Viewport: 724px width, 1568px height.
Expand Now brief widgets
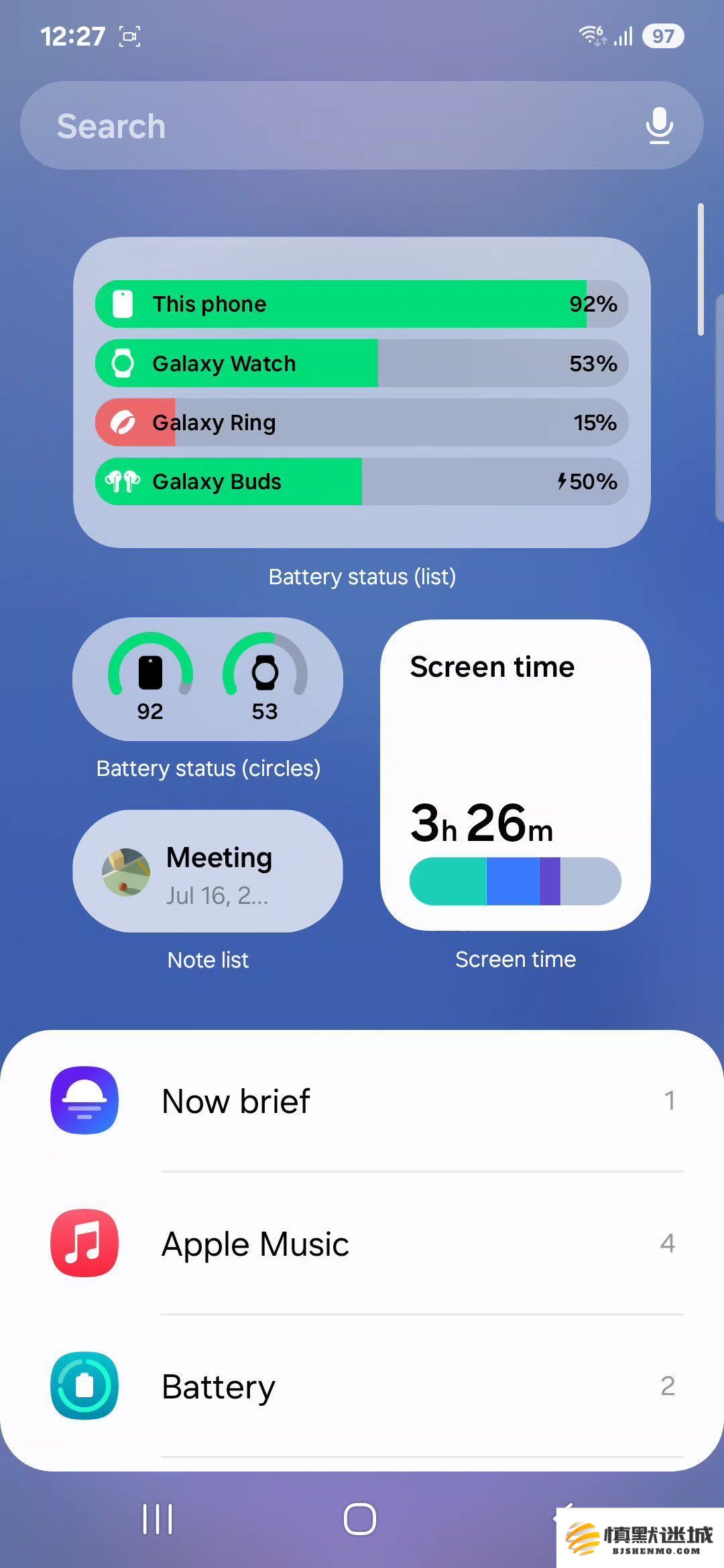click(x=362, y=1101)
